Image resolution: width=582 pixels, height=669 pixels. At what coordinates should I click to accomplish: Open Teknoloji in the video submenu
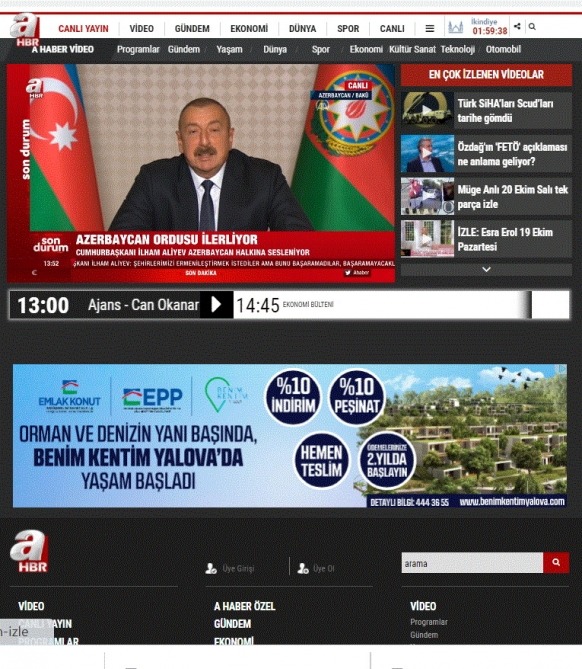point(457,49)
